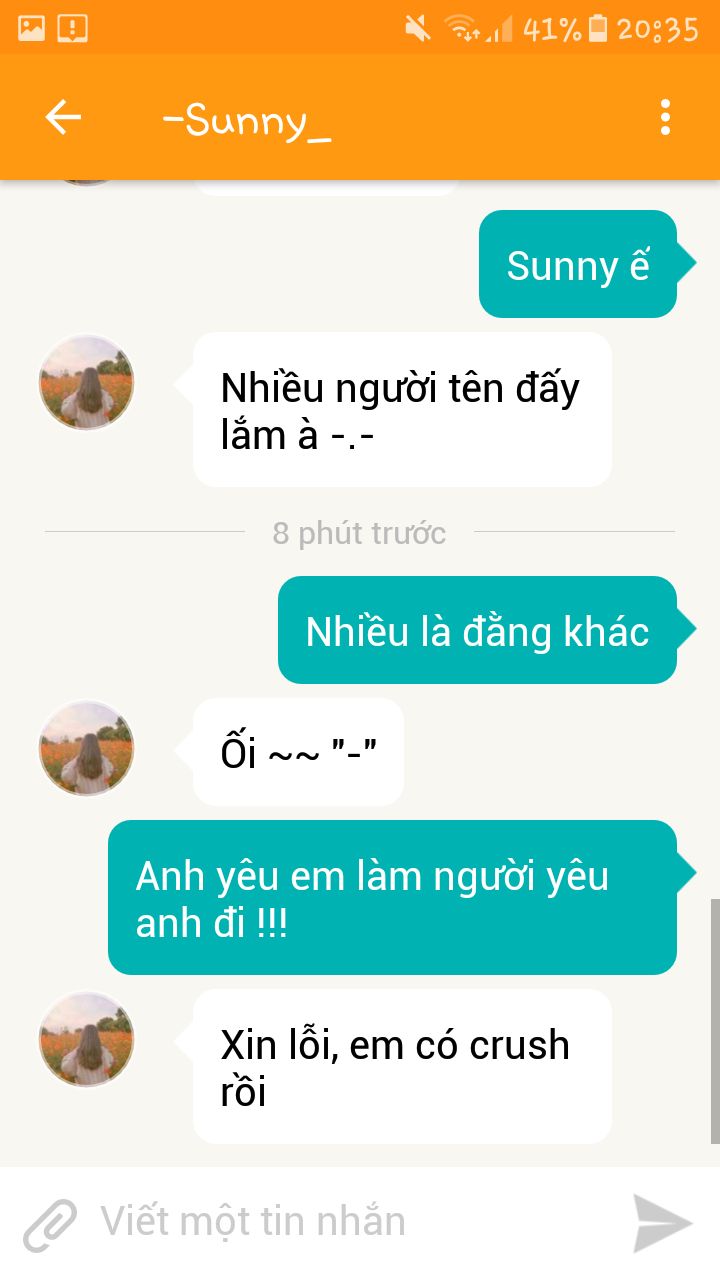Open avatar beside "Nhiều người tên đấy" message
The width and height of the screenshot is (720, 1280).
86,382
